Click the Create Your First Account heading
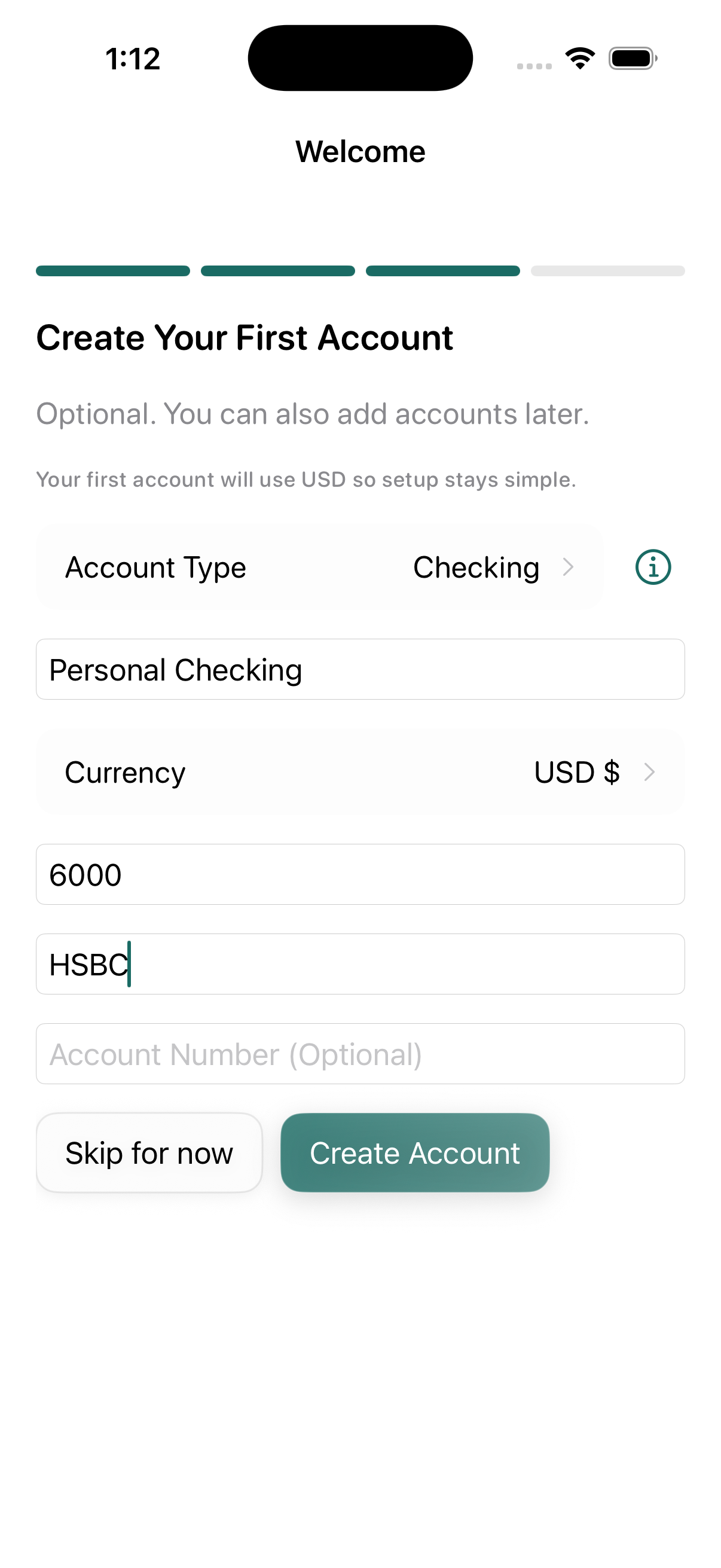721x1568 pixels. [x=245, y=337]
